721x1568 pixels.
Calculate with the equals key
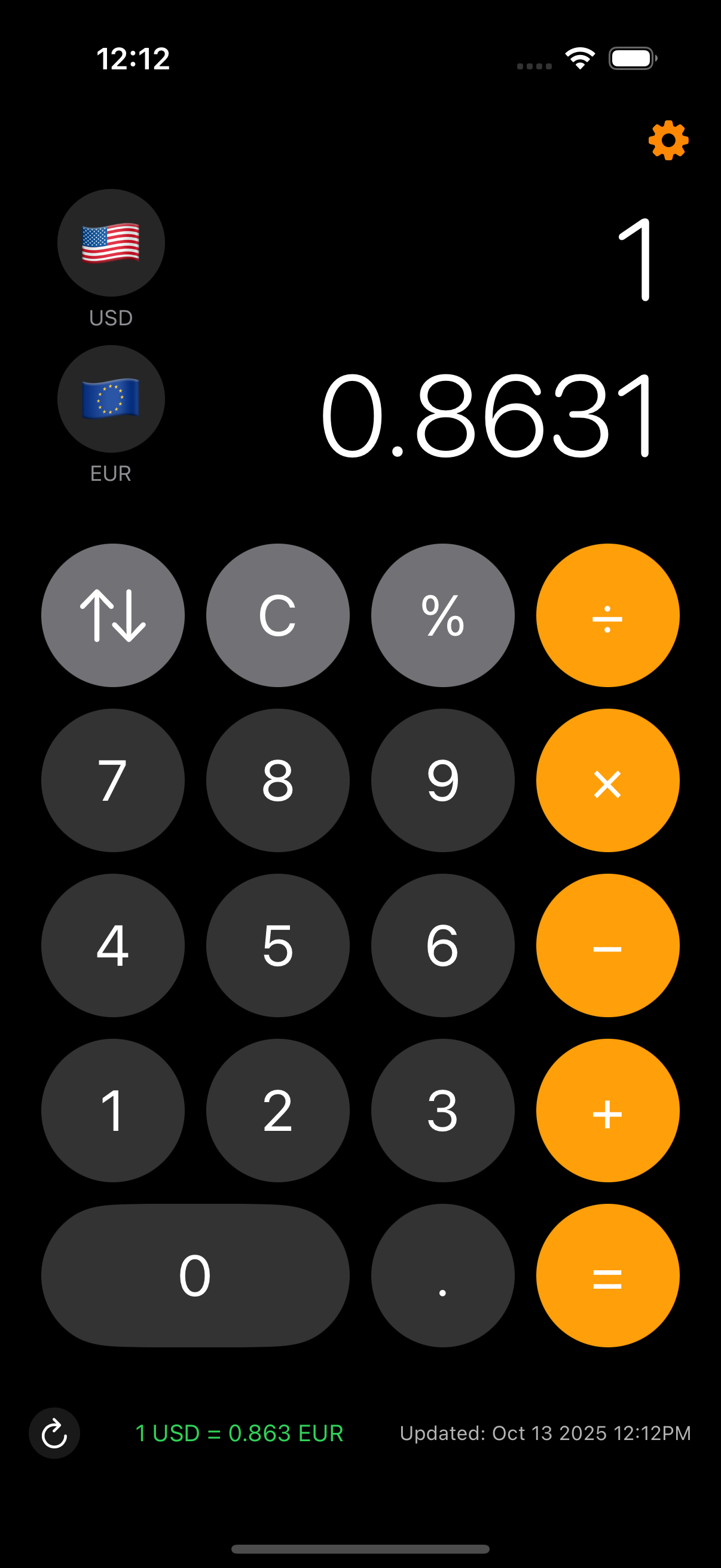[607, 1275]
